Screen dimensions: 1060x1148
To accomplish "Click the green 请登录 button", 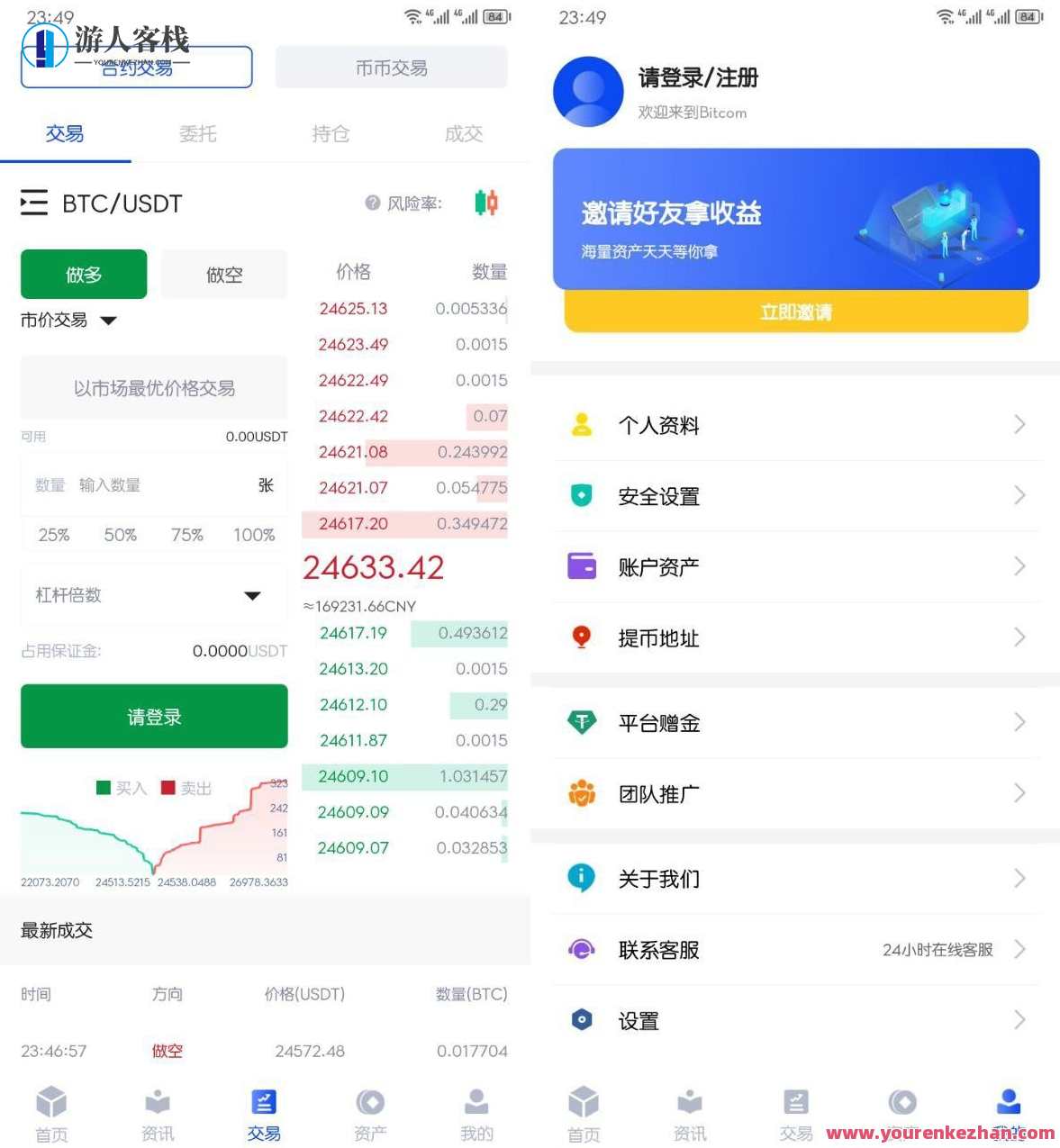I will tap(153, 716).
